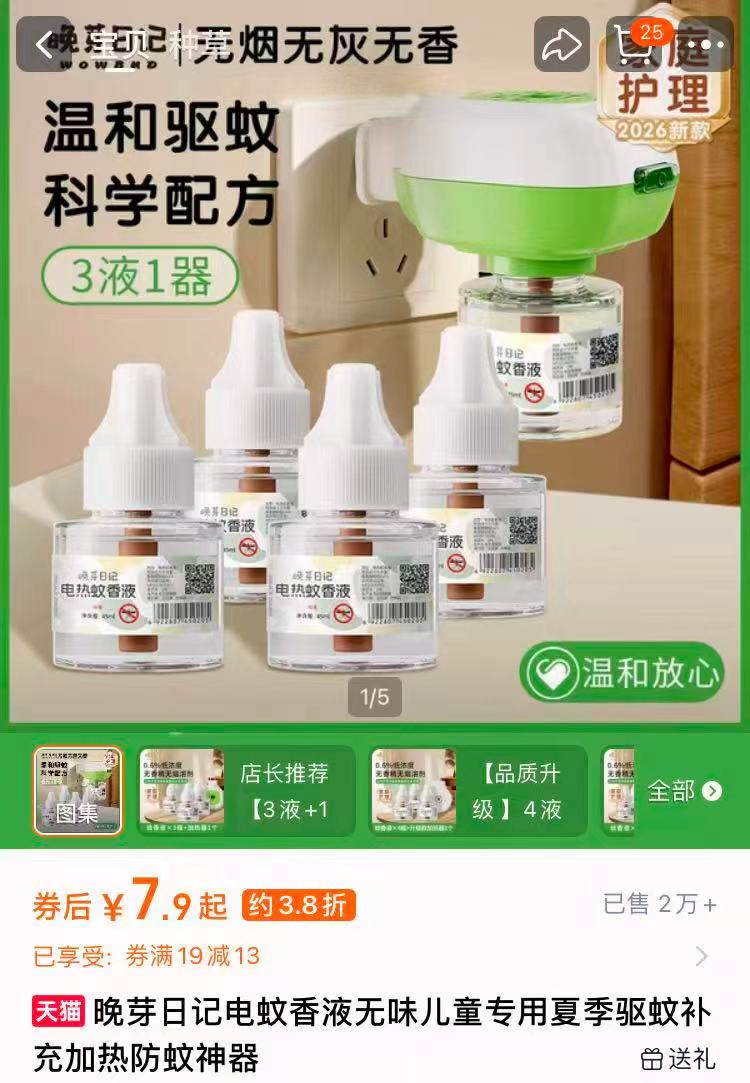Go back using the top-left arrow

(x=46, y=44)
